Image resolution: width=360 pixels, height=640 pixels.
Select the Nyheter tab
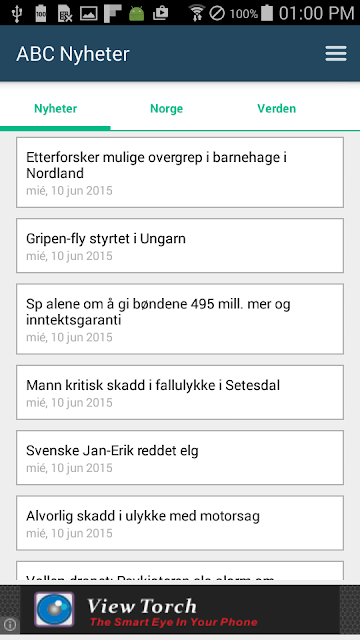[x=56, y=109]
